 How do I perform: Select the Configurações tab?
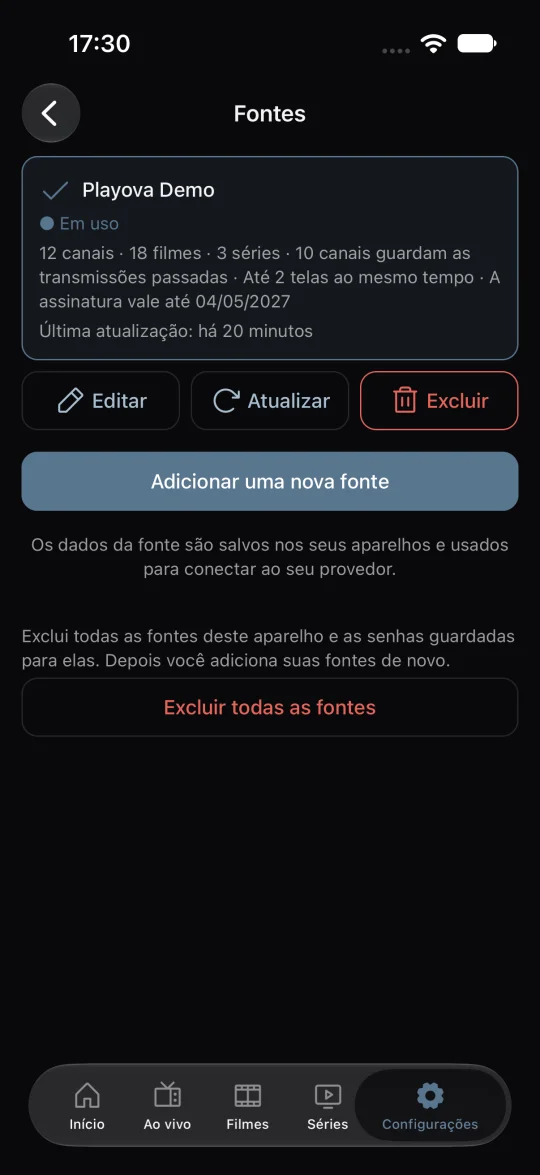pos(430,1106)
